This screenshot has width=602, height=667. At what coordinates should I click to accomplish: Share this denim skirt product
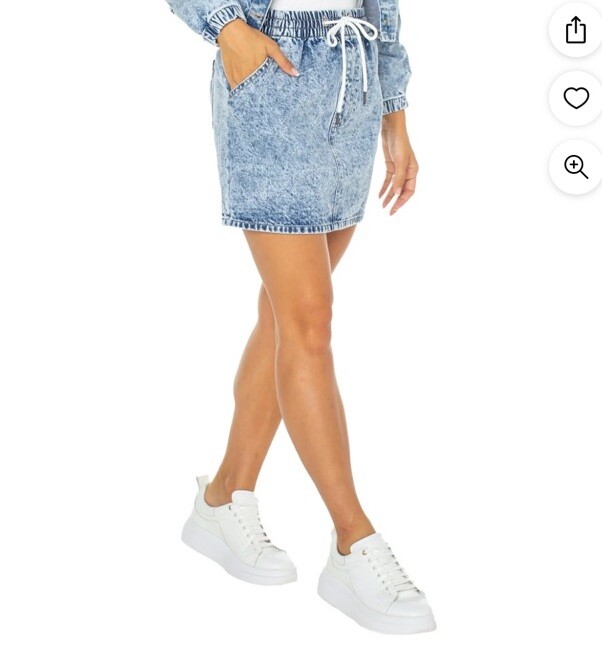[575, 30]
